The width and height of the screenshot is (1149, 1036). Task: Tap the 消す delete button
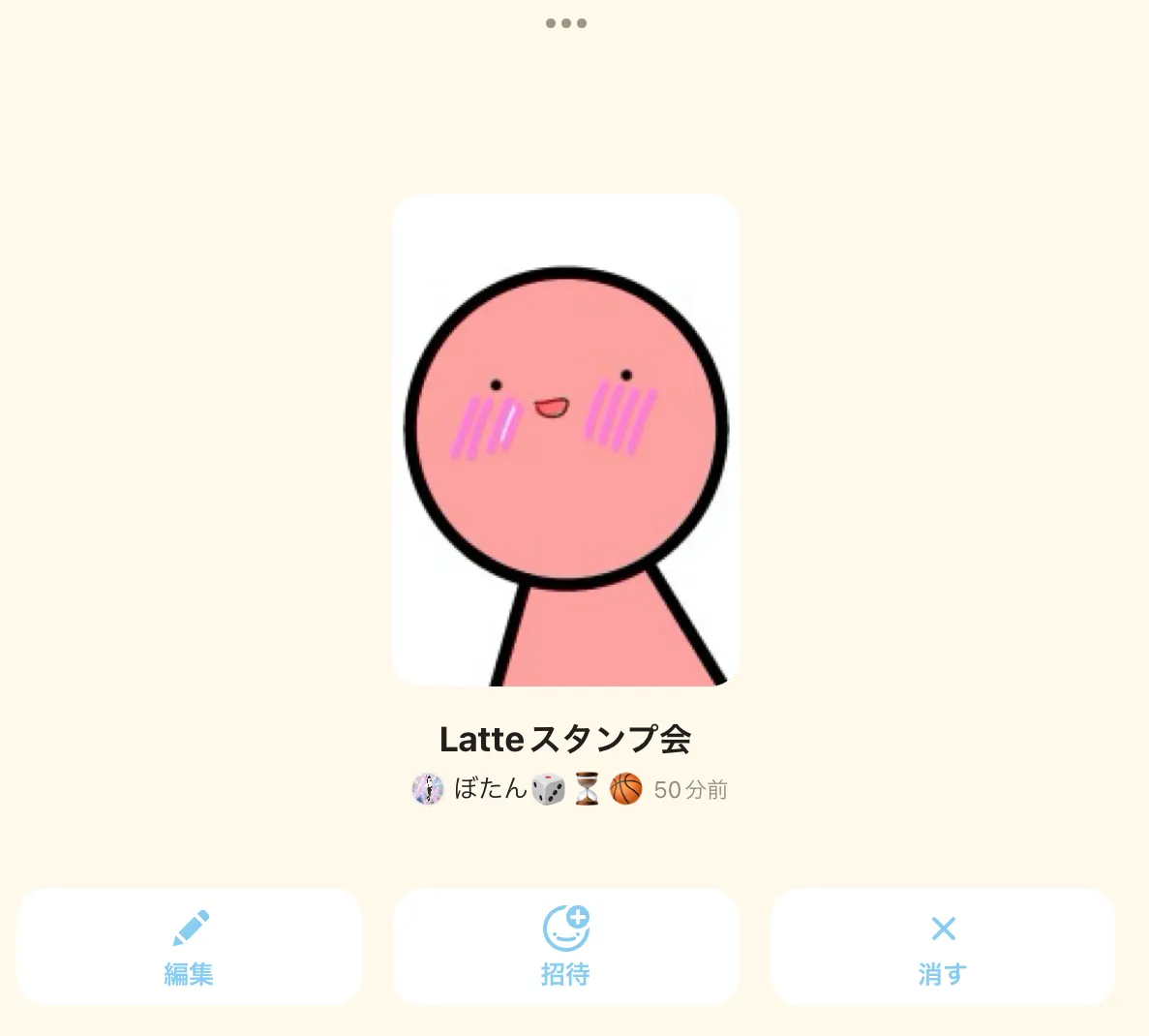[943, 947]
